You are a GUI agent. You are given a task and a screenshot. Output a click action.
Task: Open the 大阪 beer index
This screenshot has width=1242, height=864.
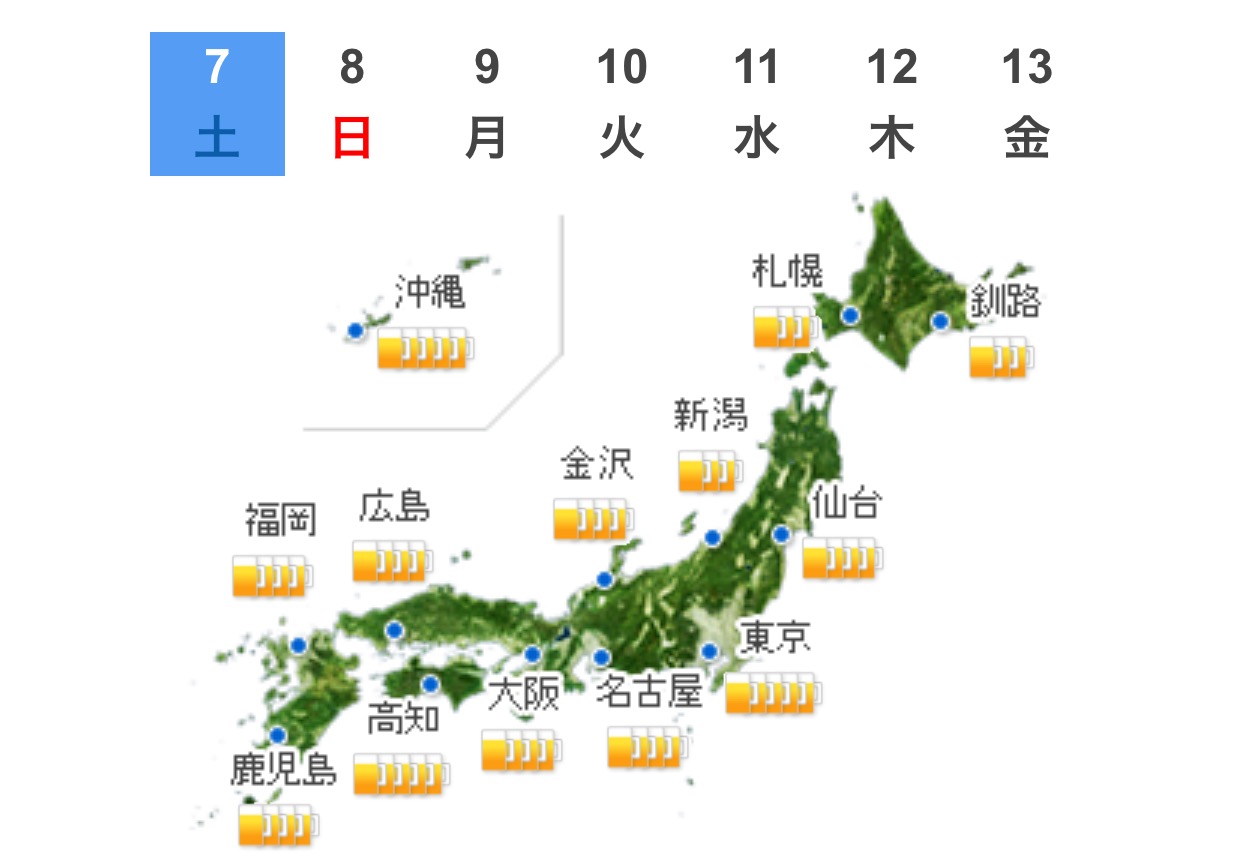520,750
